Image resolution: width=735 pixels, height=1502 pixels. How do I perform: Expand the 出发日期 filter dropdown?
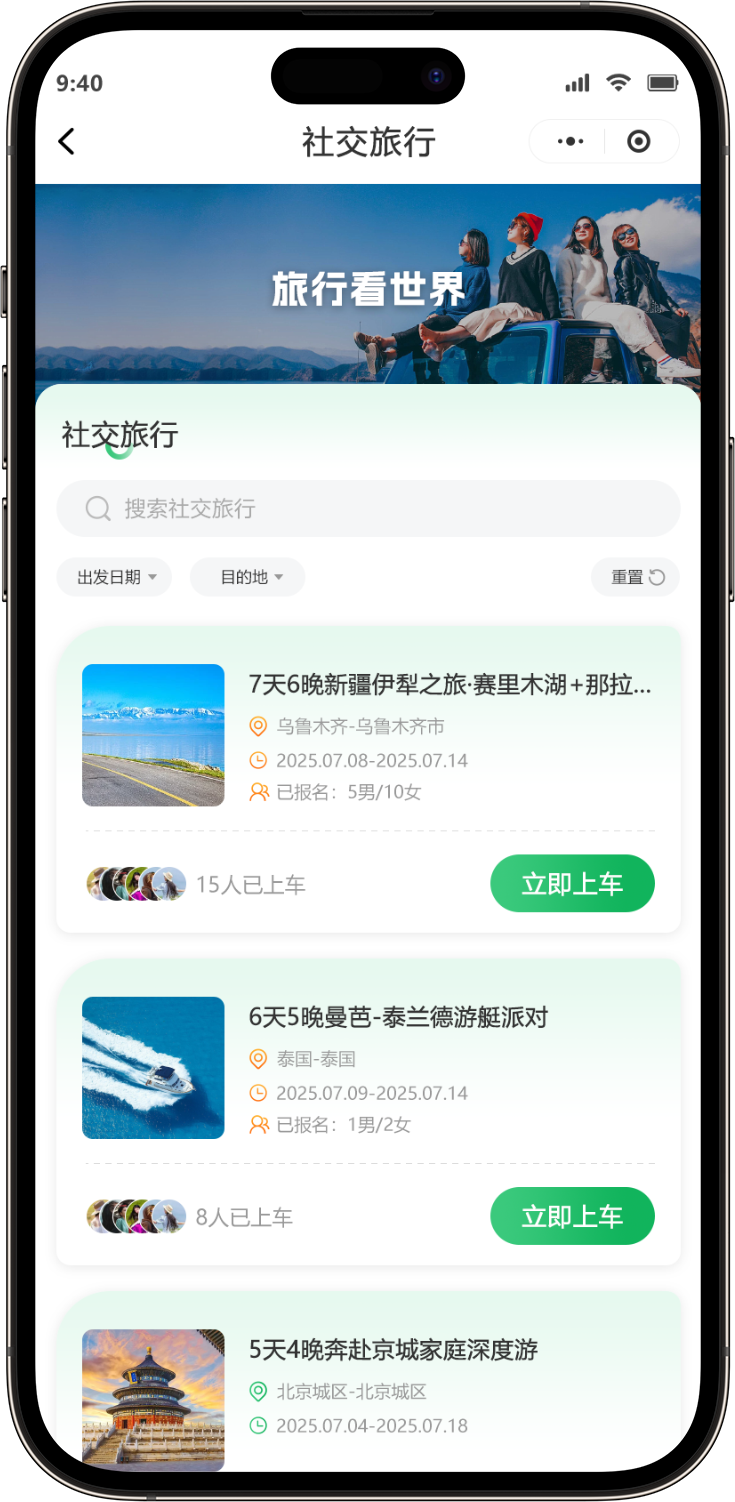click(114, 576)
